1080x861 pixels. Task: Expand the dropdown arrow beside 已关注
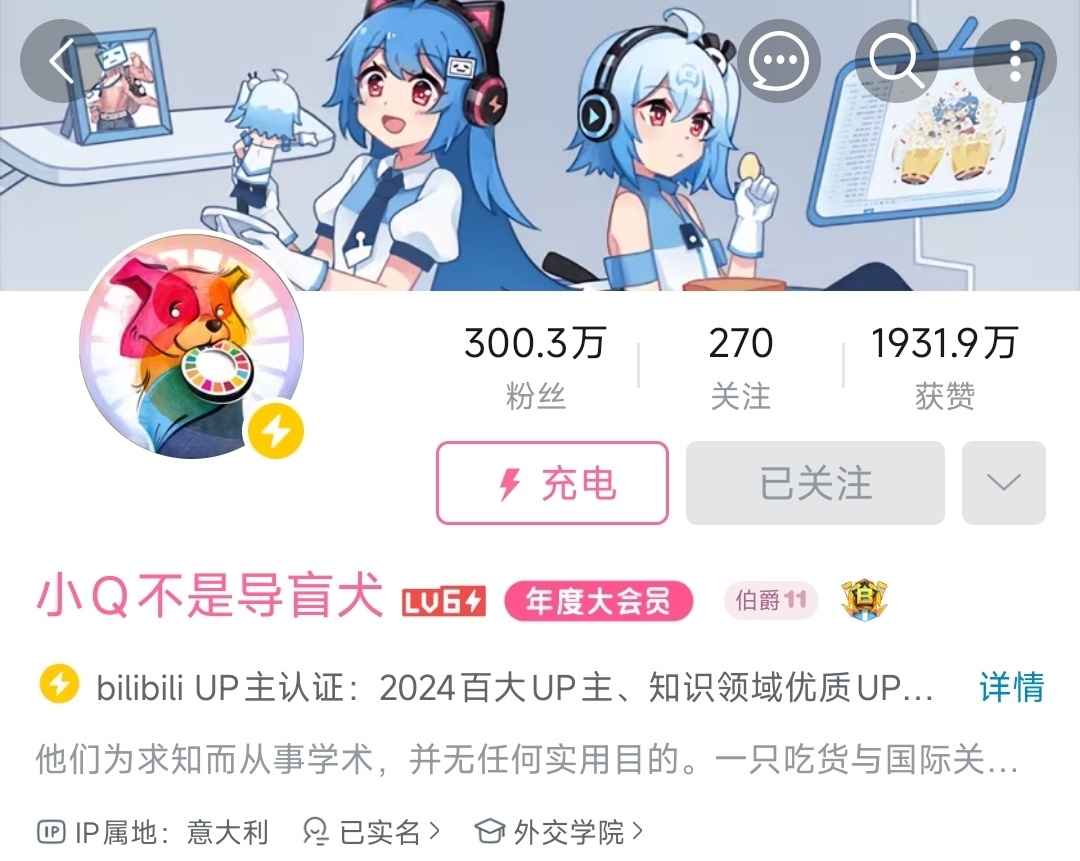(1003, 483)
